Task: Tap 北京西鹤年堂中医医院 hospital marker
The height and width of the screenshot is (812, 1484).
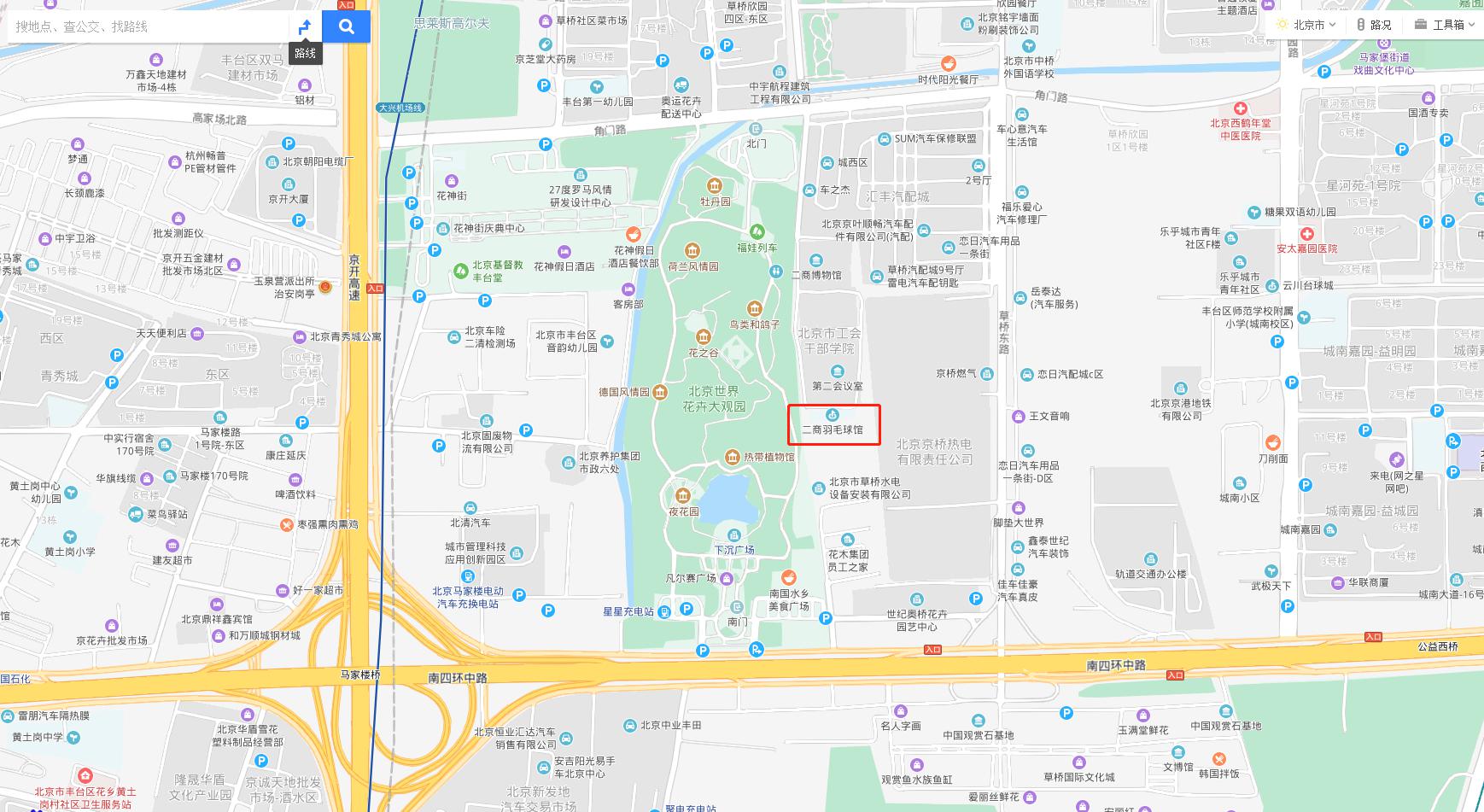Action: coord(1240,109)
